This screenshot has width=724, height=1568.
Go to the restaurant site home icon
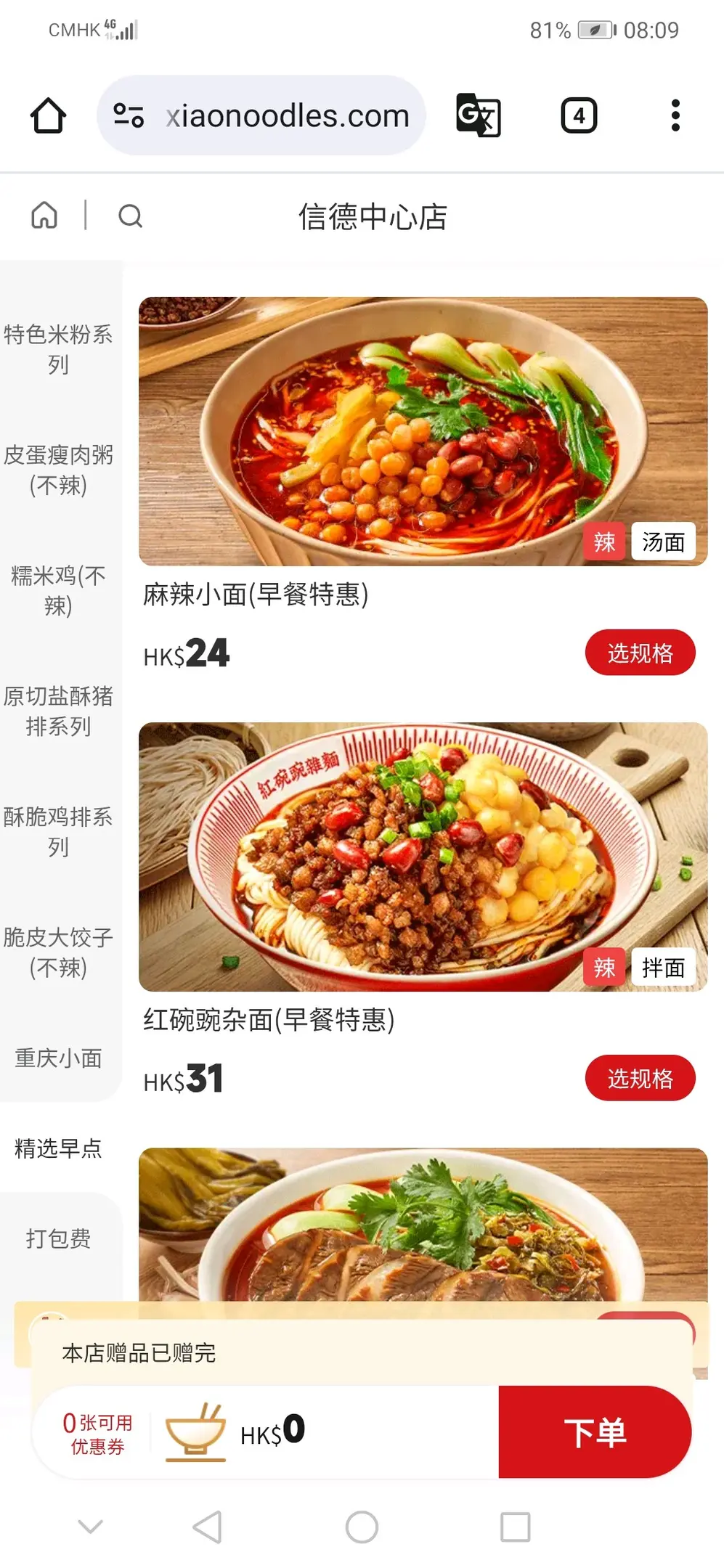(44, 216)
